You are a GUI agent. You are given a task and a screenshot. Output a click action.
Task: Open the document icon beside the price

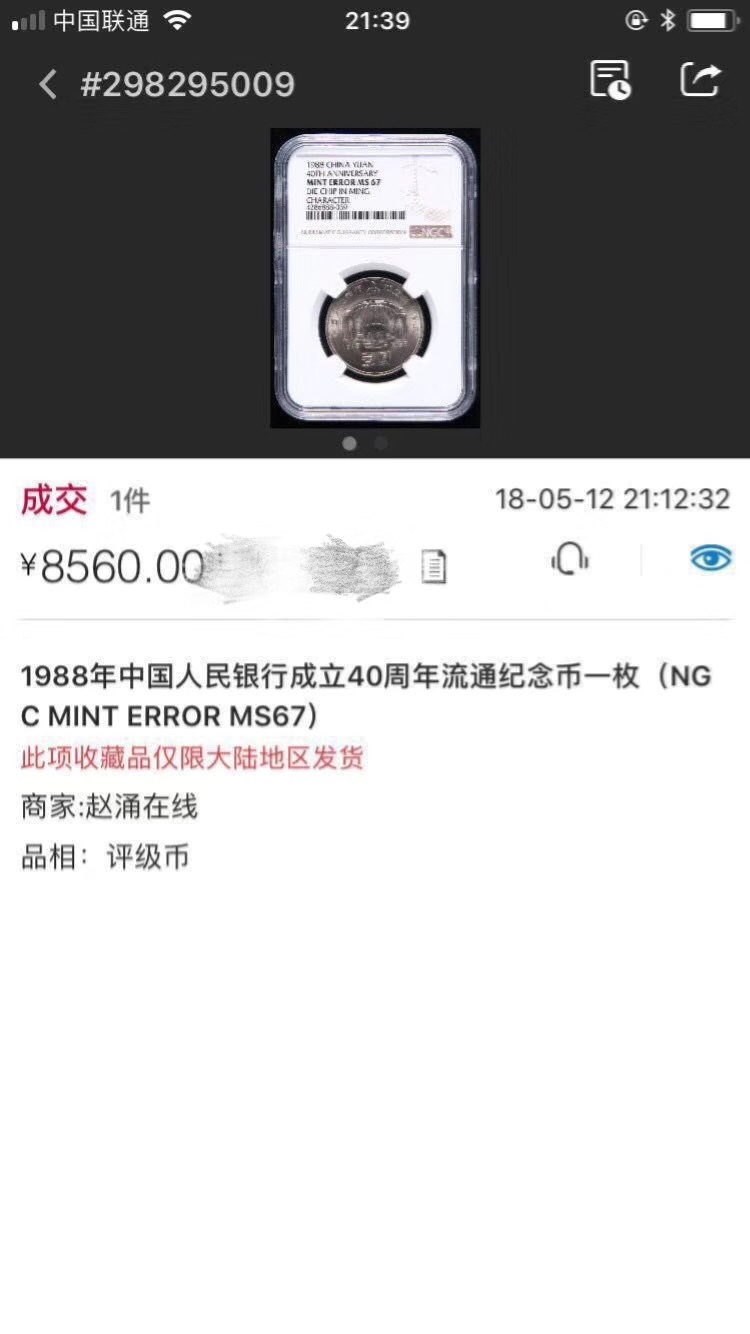coord(433,567)
